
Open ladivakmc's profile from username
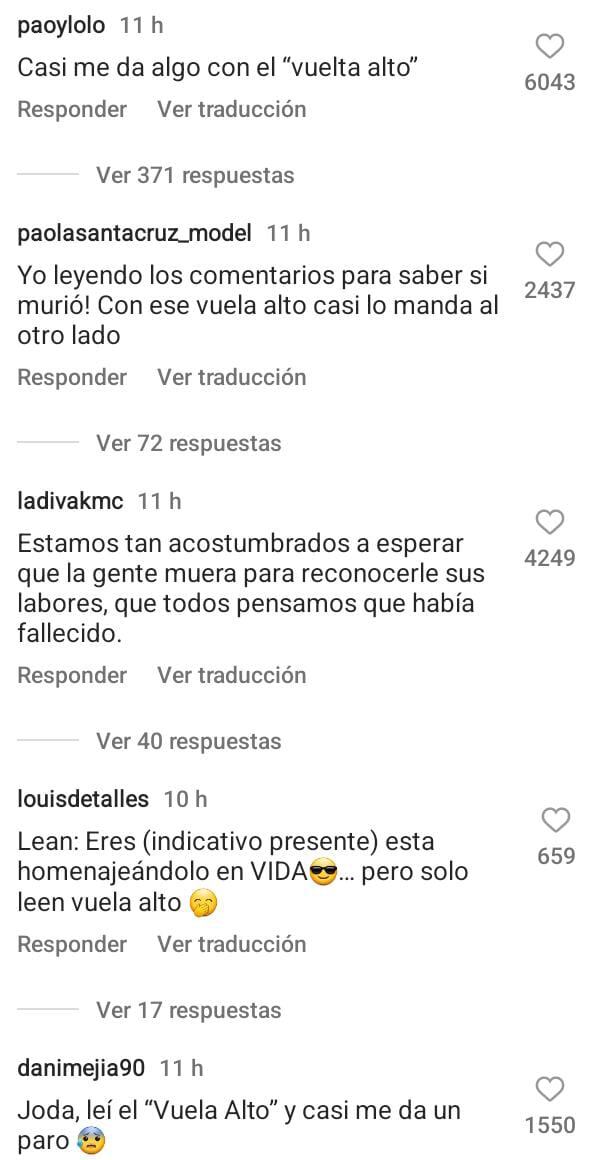point(70,501)
